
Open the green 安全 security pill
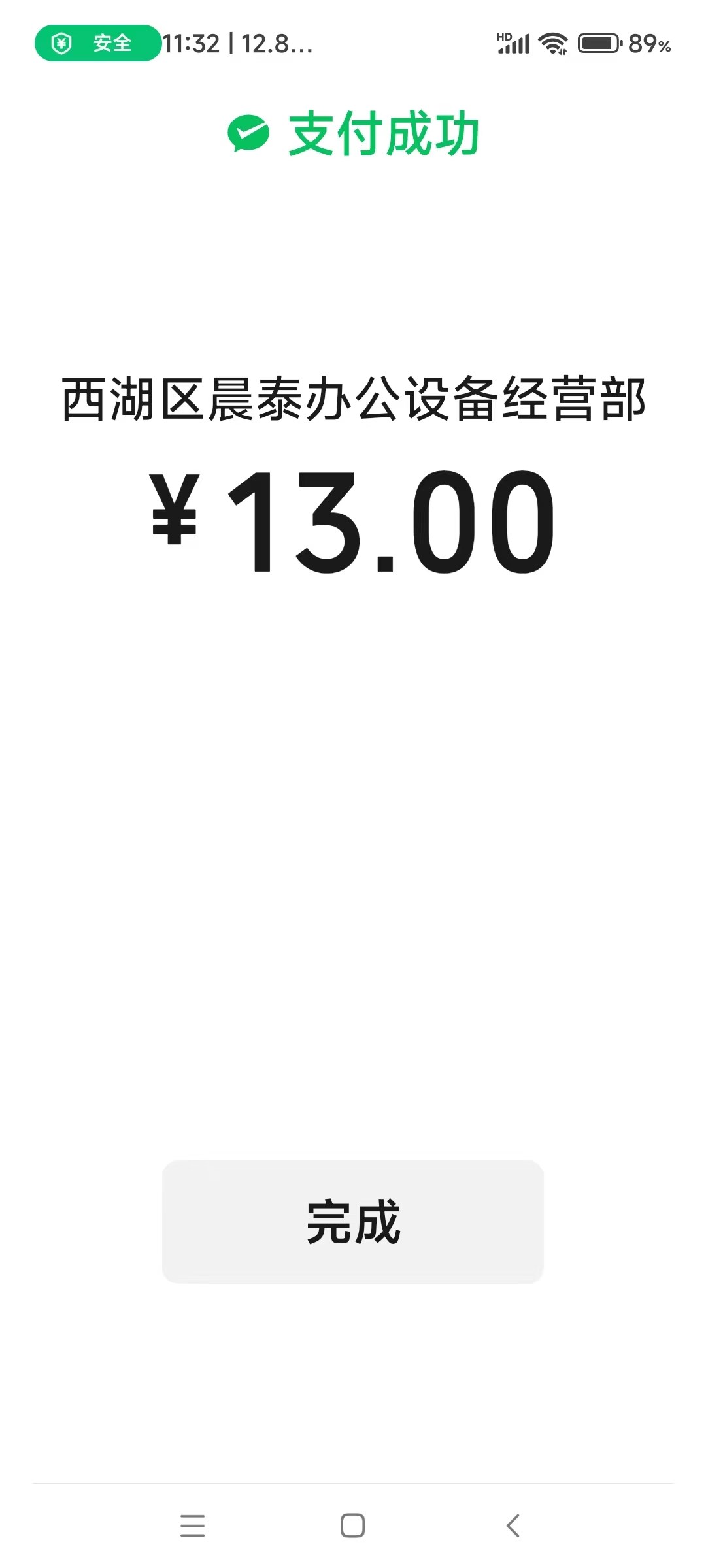(98, 43)
